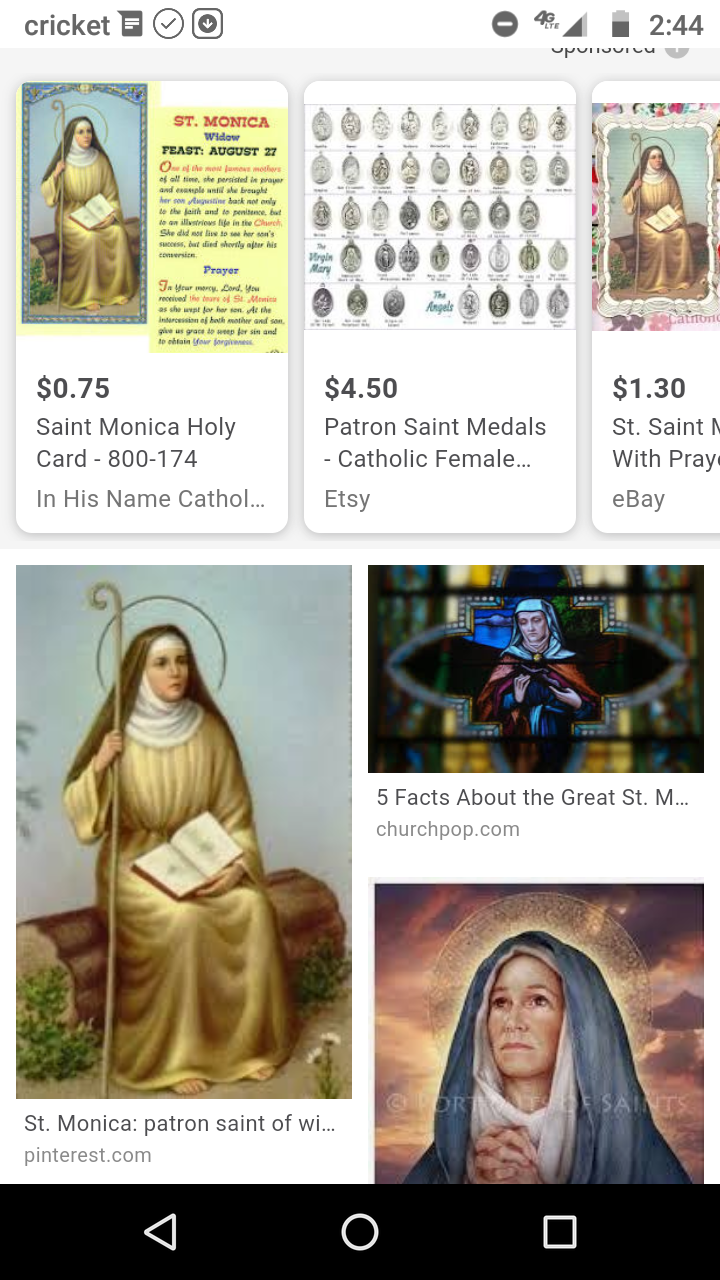Go to the home screen
720x1280 pixels.
pos(360,1232)
